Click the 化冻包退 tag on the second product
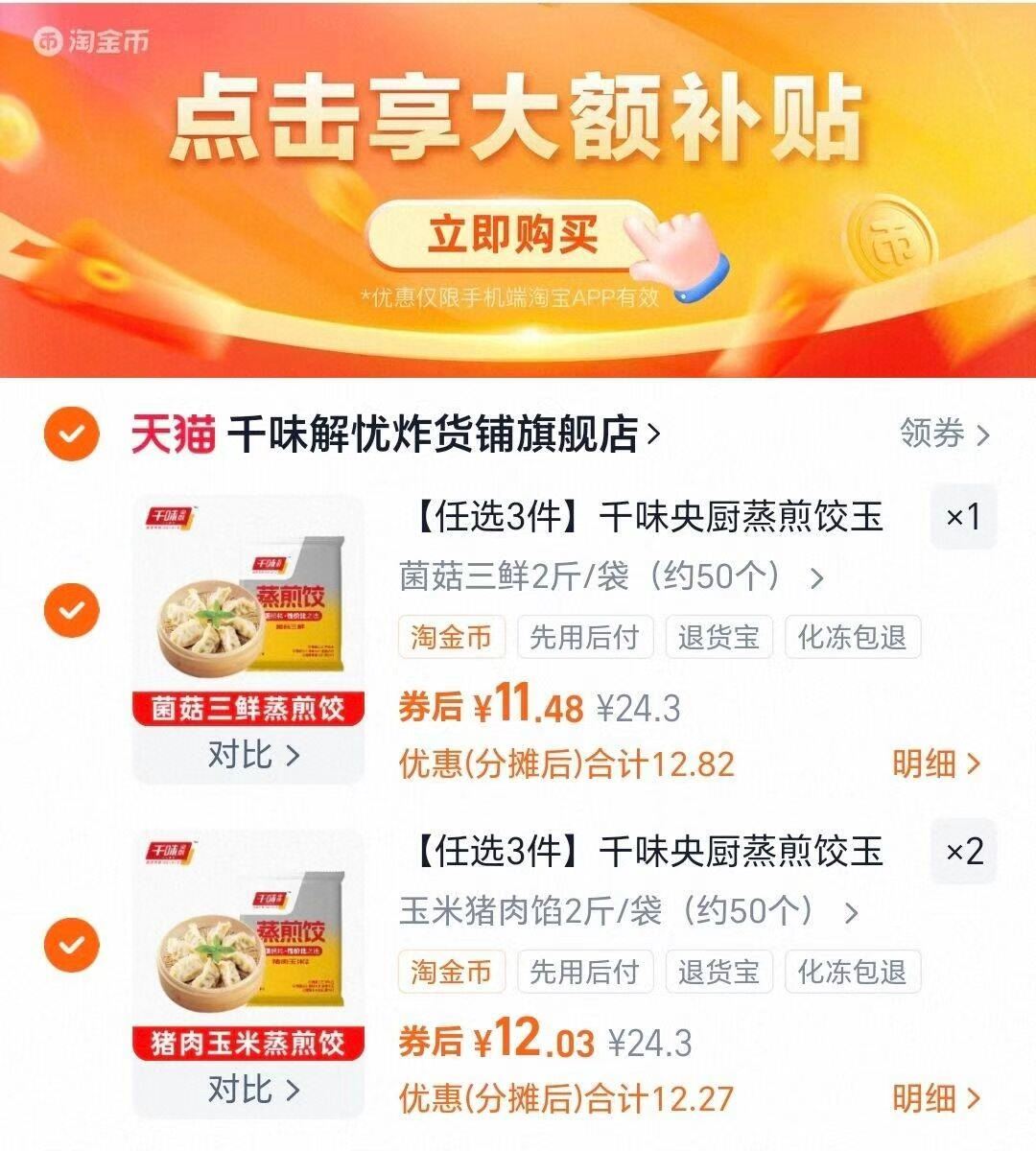 tap(851, 971)
